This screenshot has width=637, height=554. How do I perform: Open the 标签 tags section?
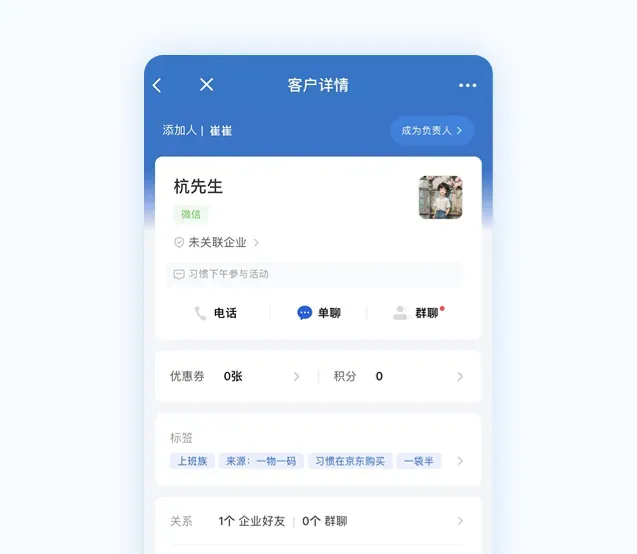tap(317, 451)
